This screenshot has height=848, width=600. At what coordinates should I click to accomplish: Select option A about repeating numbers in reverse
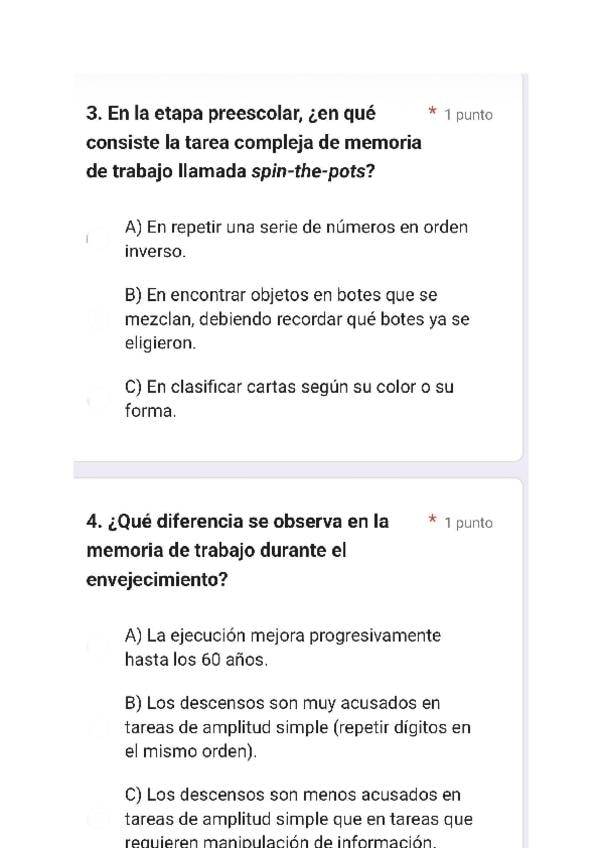(x=98, y=239)
